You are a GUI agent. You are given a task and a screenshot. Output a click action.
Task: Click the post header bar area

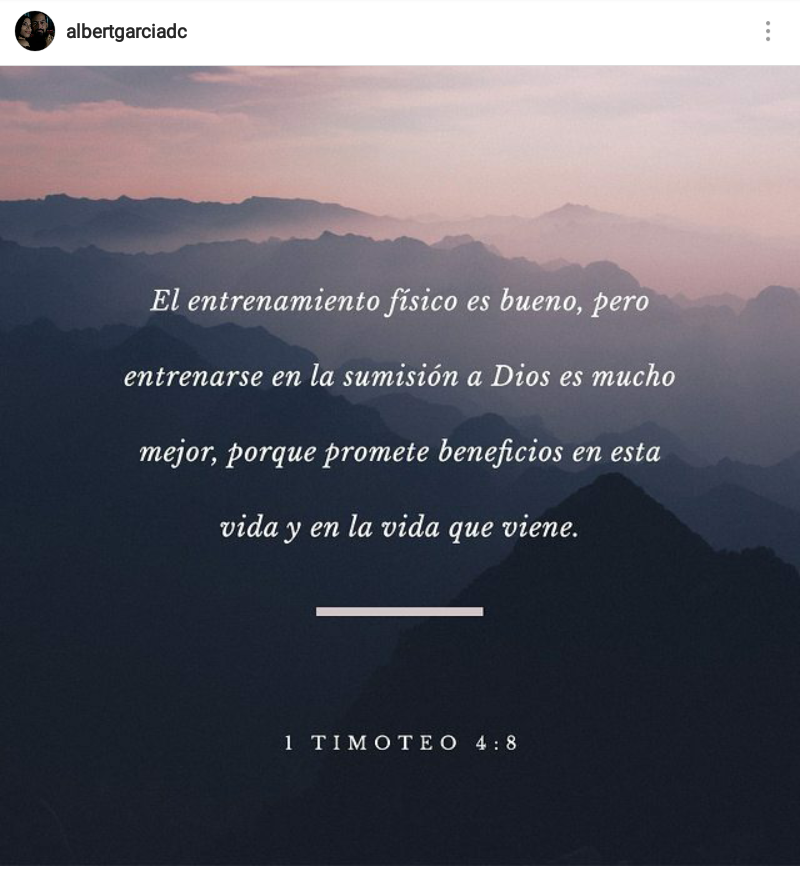click(x=400, y=31)
